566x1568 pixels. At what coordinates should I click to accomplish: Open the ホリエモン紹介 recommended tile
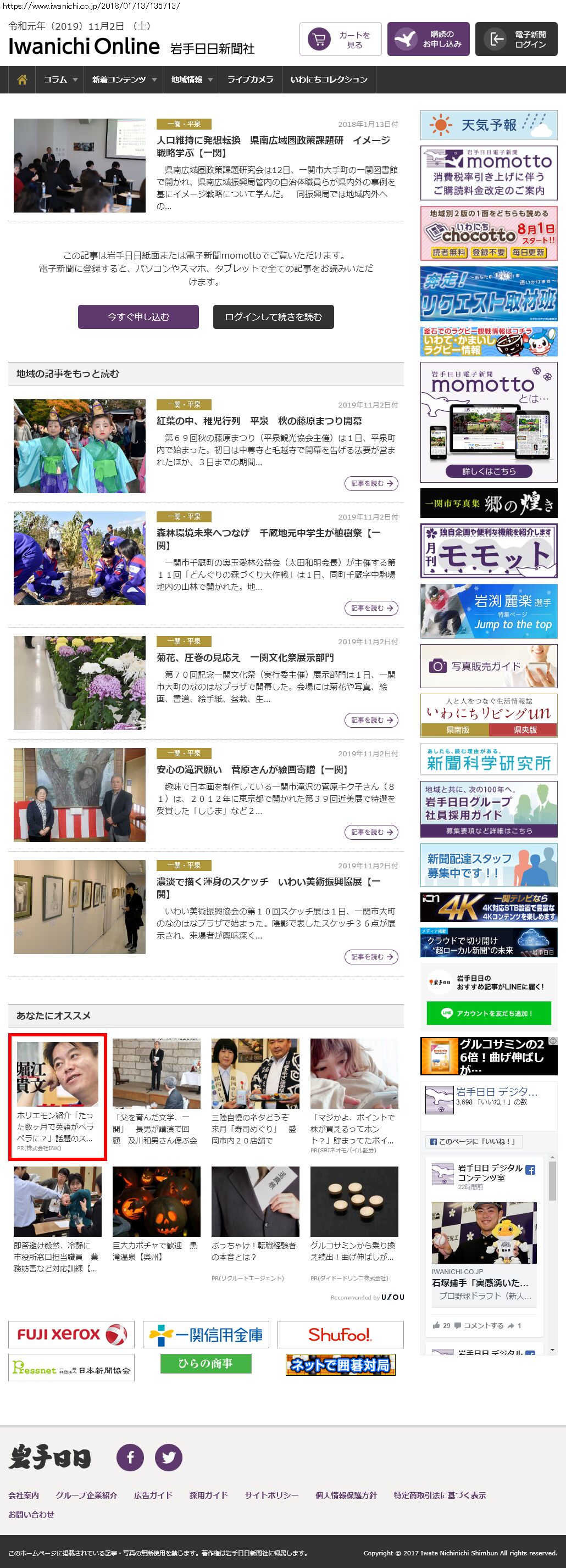pos(57,1096)
